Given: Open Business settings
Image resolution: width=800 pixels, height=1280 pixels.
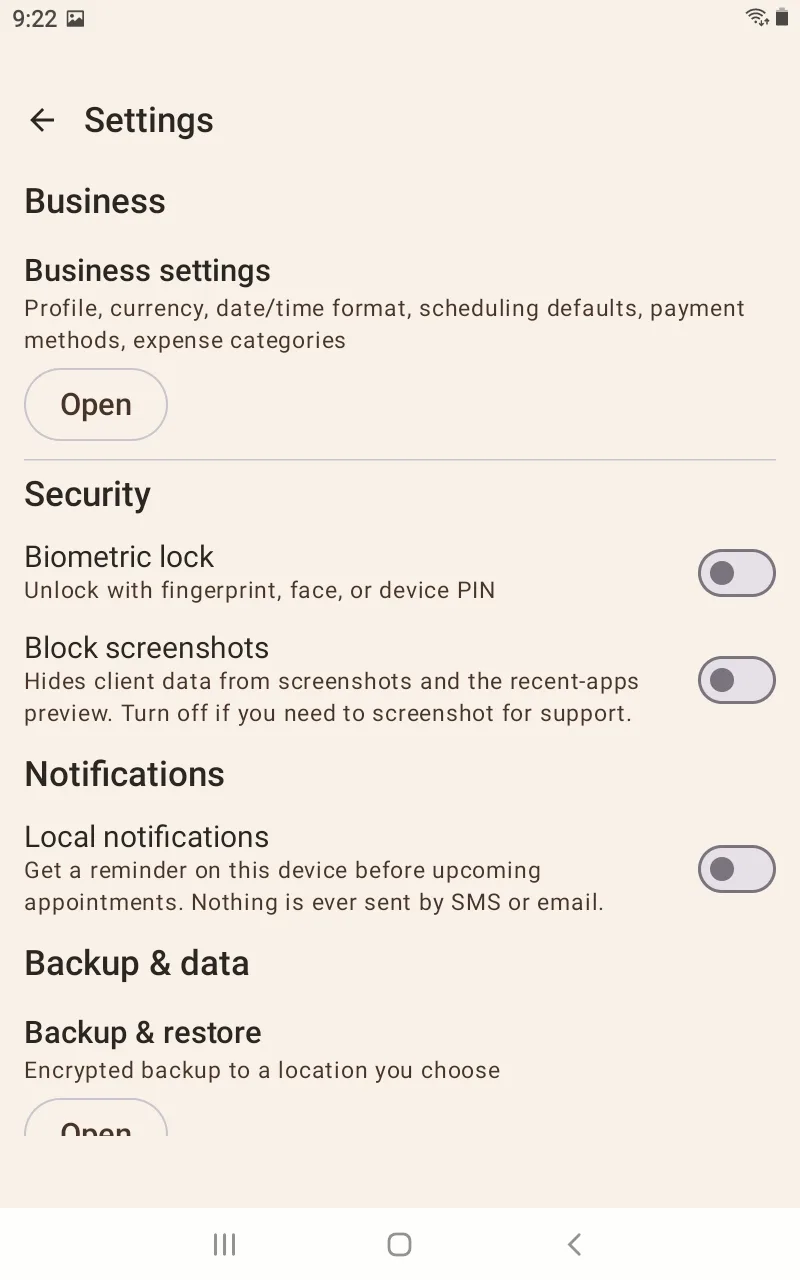Looking at the screenshot, I should click(x=96, y=405).
